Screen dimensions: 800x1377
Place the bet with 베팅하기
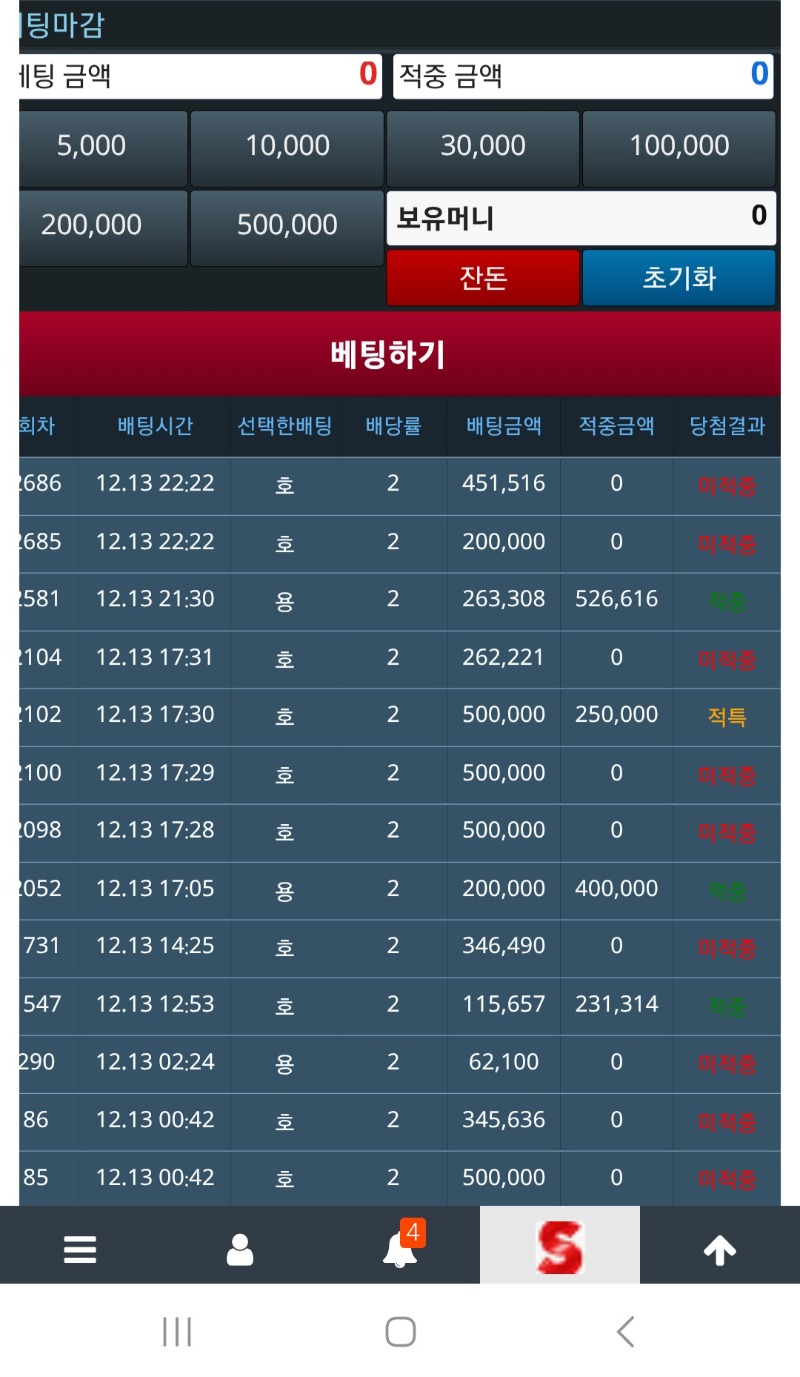click(x=388, y=354)
